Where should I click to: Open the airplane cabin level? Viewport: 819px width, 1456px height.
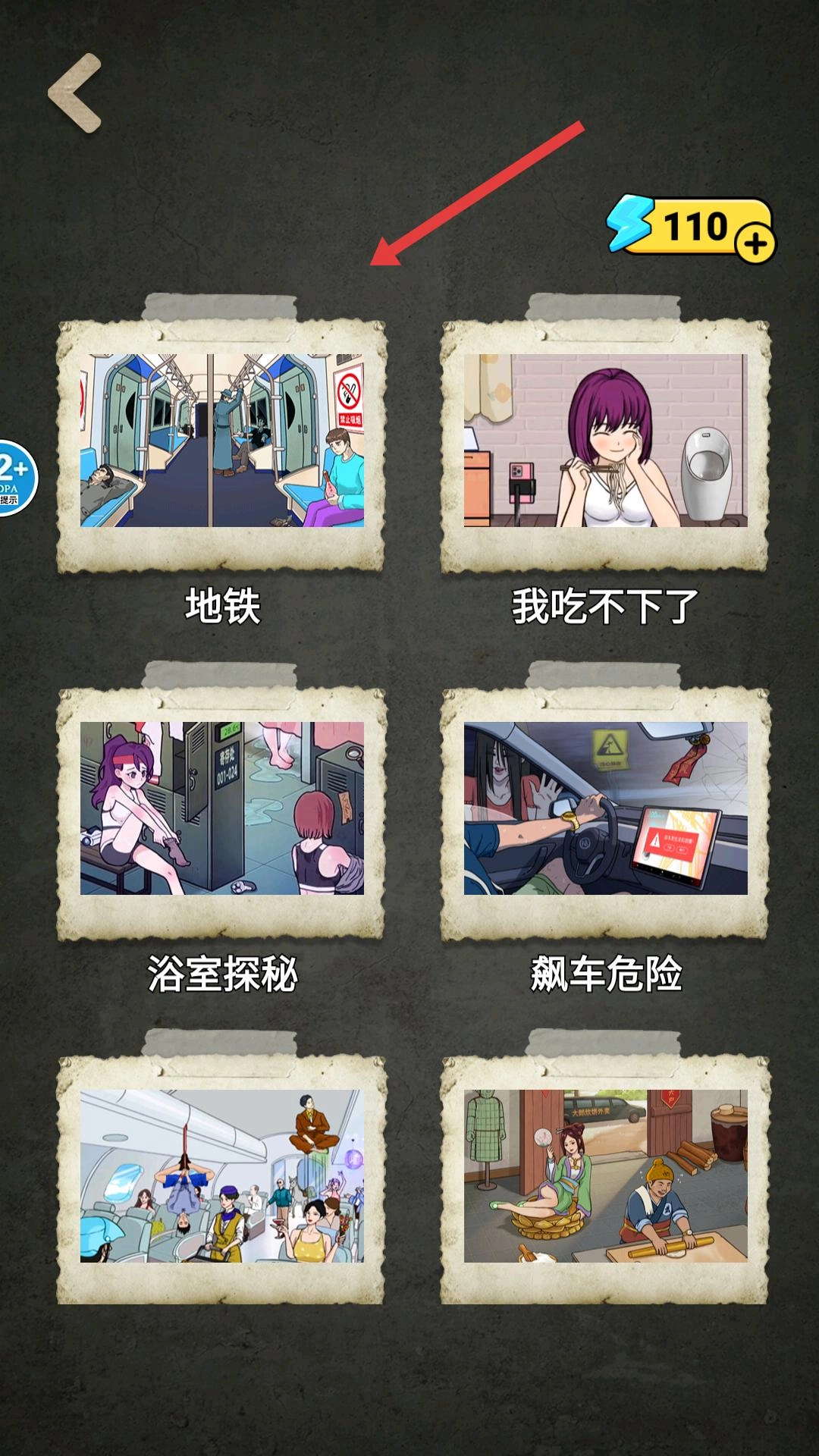click(x=221, y=1176)
